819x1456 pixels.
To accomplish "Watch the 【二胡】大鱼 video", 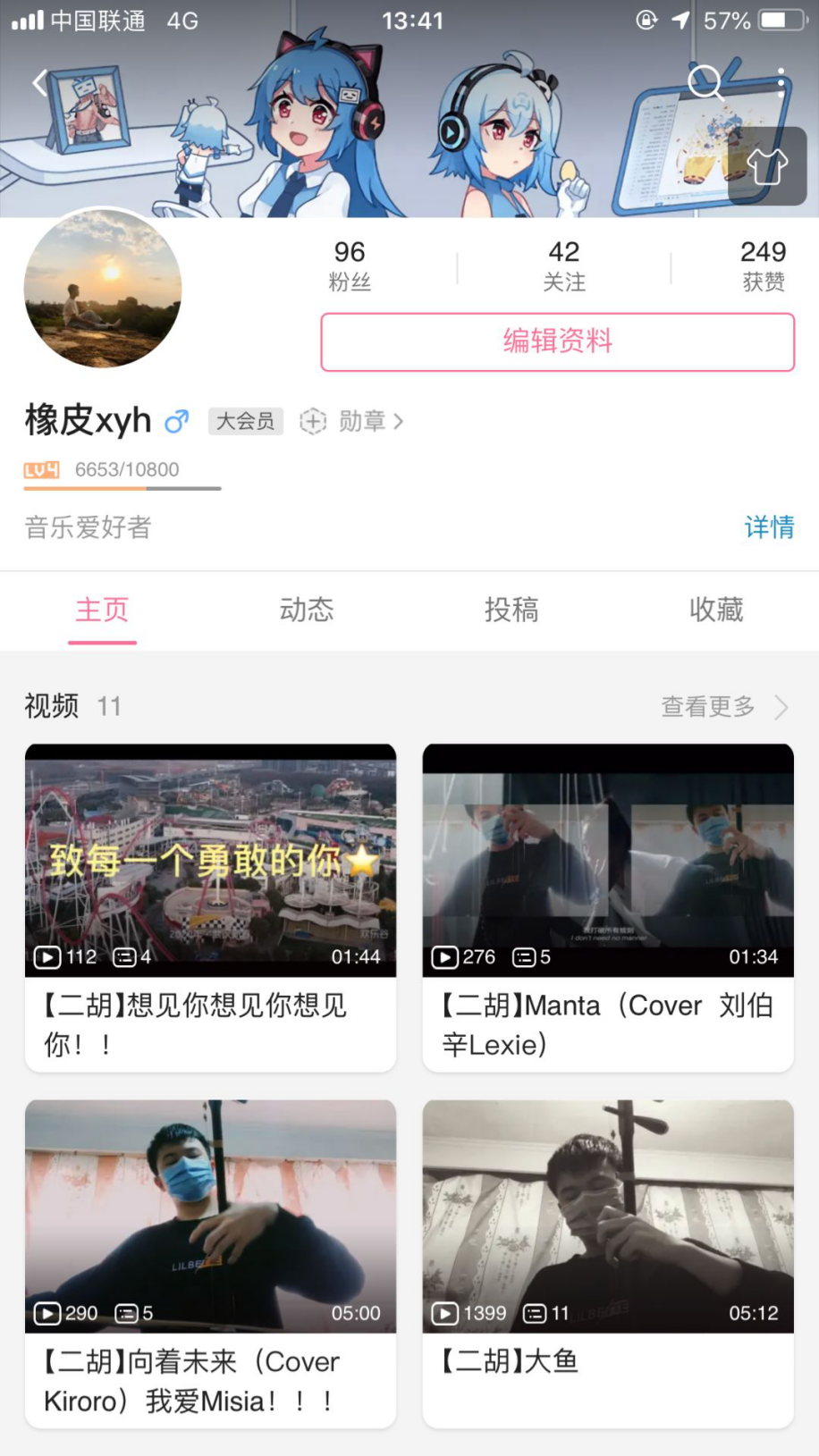I will coord(608,1262).
